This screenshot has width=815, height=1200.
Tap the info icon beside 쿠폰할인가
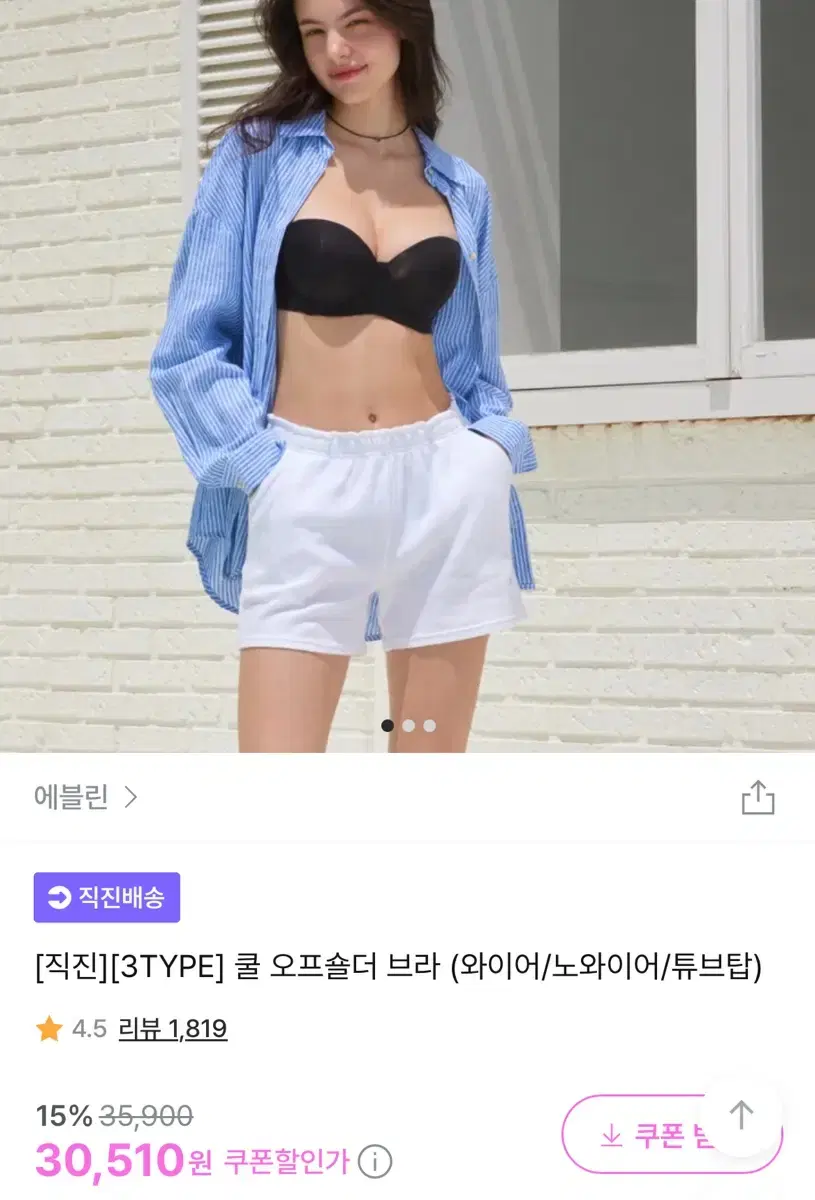tap(374, 1160)
